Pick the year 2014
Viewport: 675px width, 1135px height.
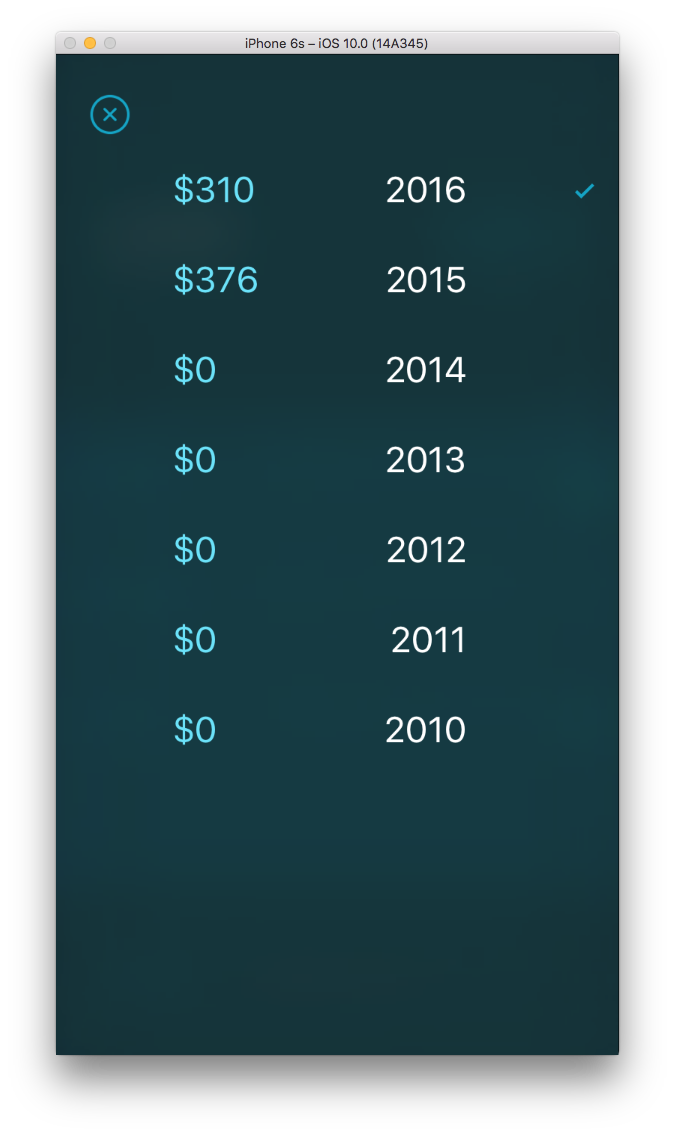pyautogui.click(x=337, y=370)
